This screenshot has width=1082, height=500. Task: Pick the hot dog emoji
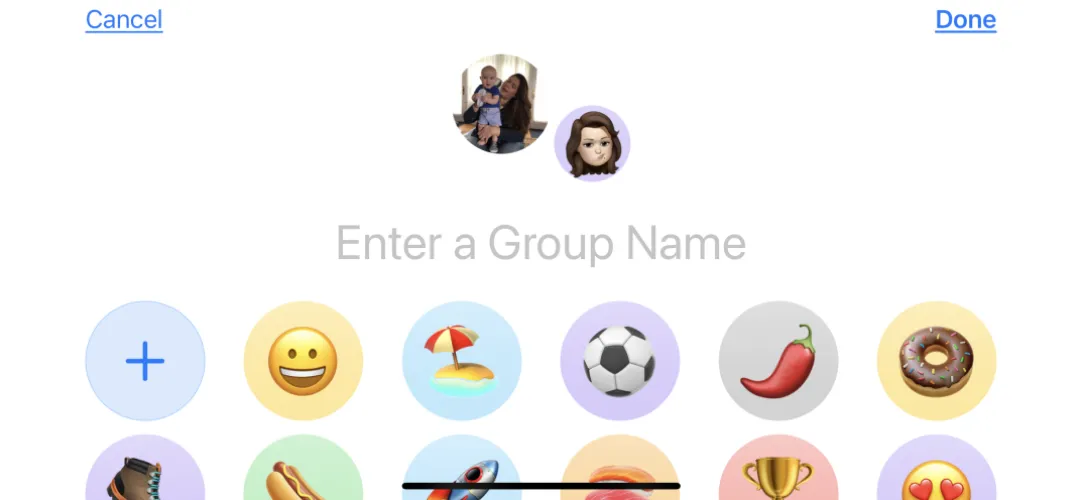[303, 470]
